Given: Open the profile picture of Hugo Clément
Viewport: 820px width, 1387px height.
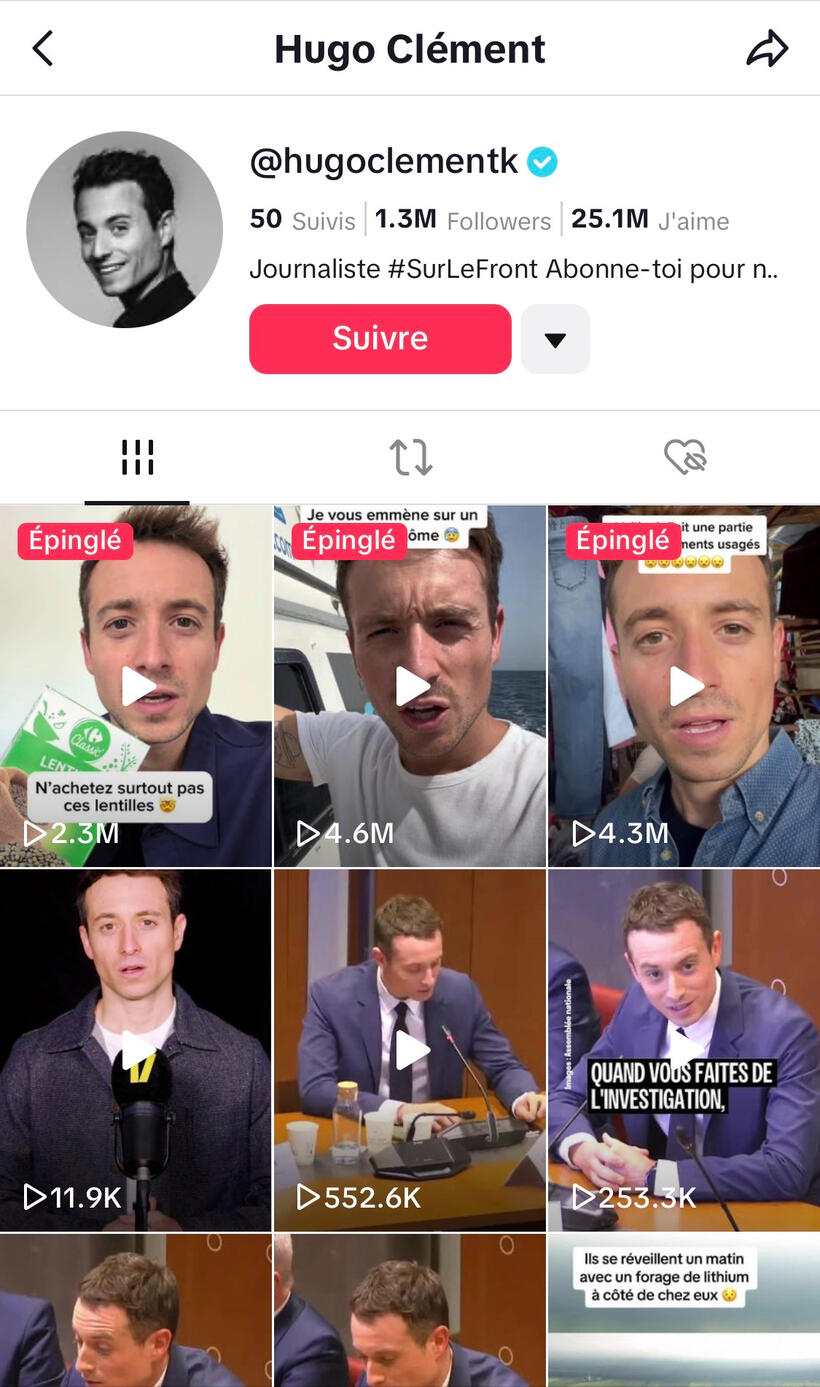Looking at the screenshot, I should click(x=124, y=228).
